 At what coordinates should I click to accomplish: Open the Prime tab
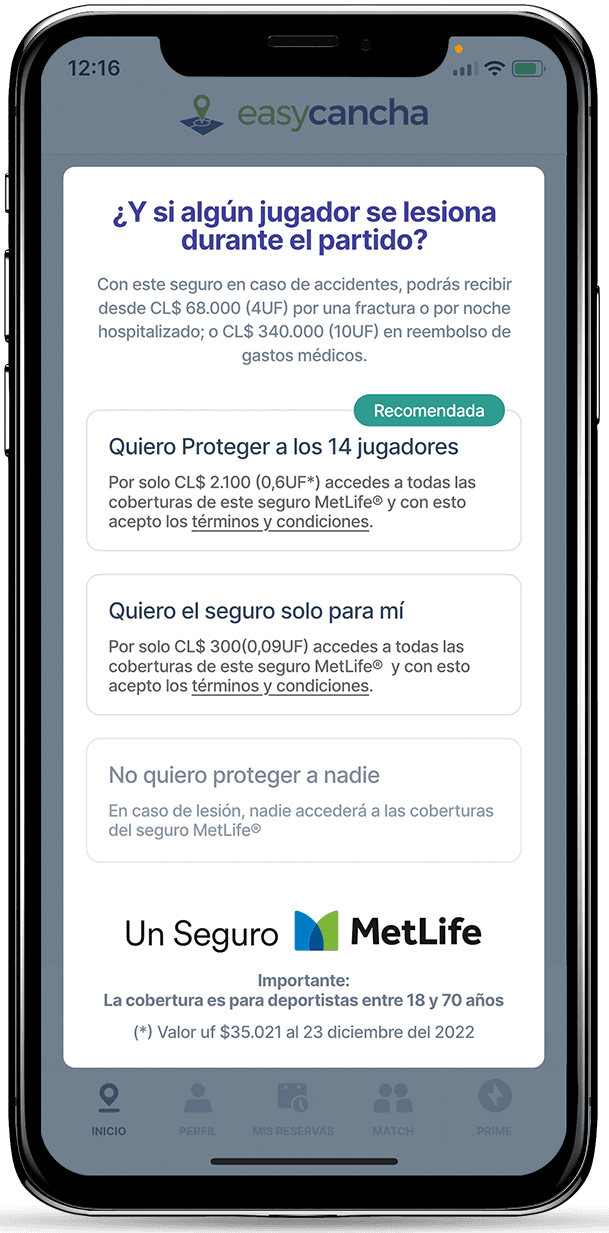click(x=494, y=1109)
